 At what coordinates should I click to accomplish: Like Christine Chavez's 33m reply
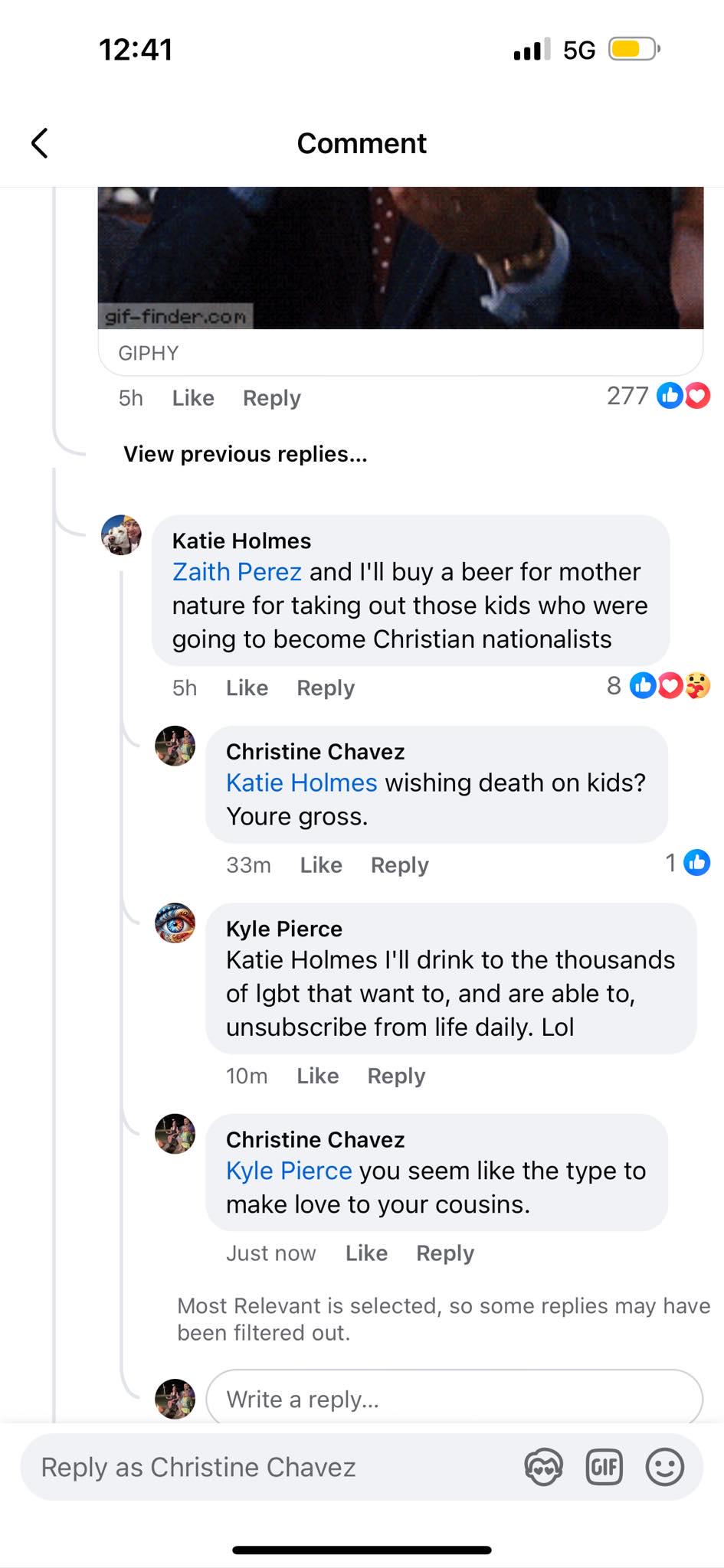[x=321, y=865]
